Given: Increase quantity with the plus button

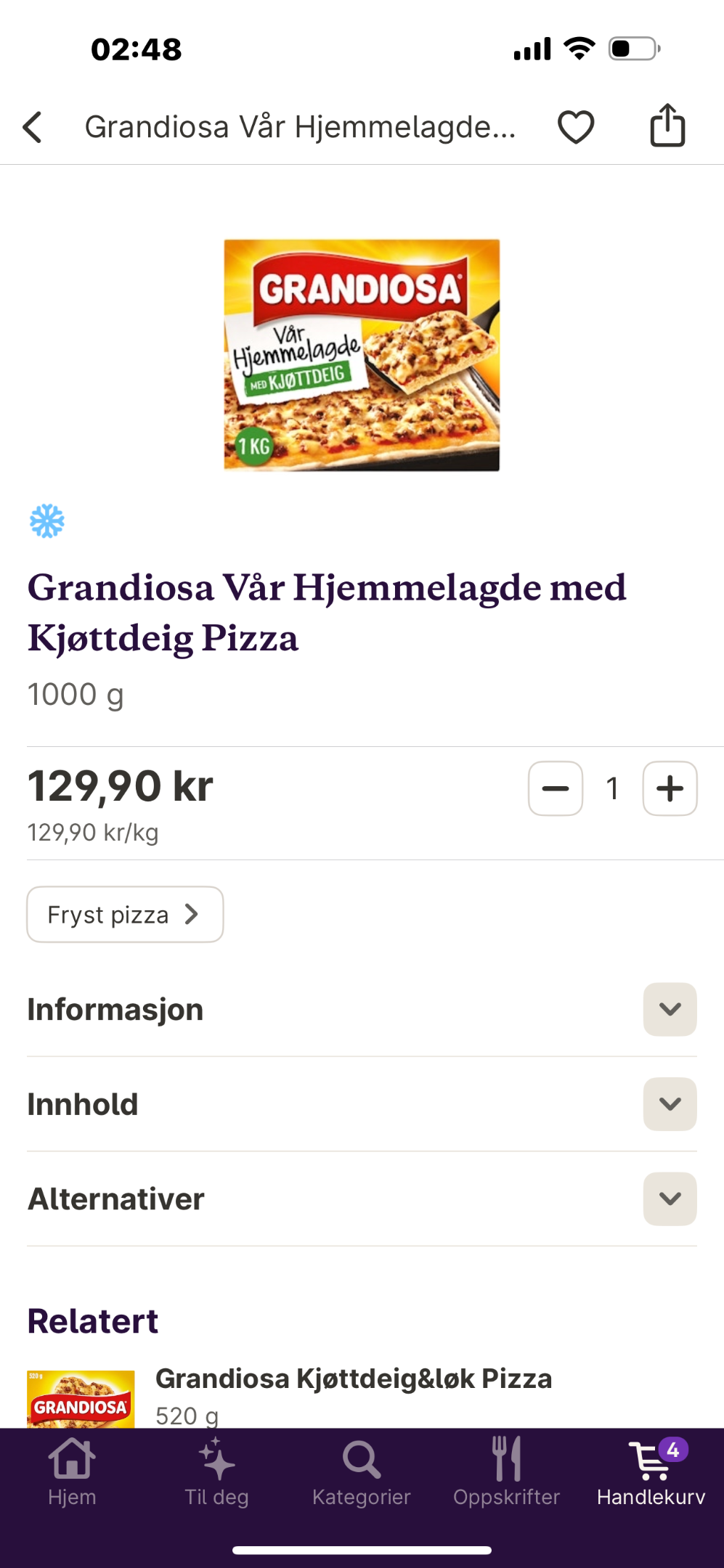Looking at the screenshot, I should click(670, 788).
